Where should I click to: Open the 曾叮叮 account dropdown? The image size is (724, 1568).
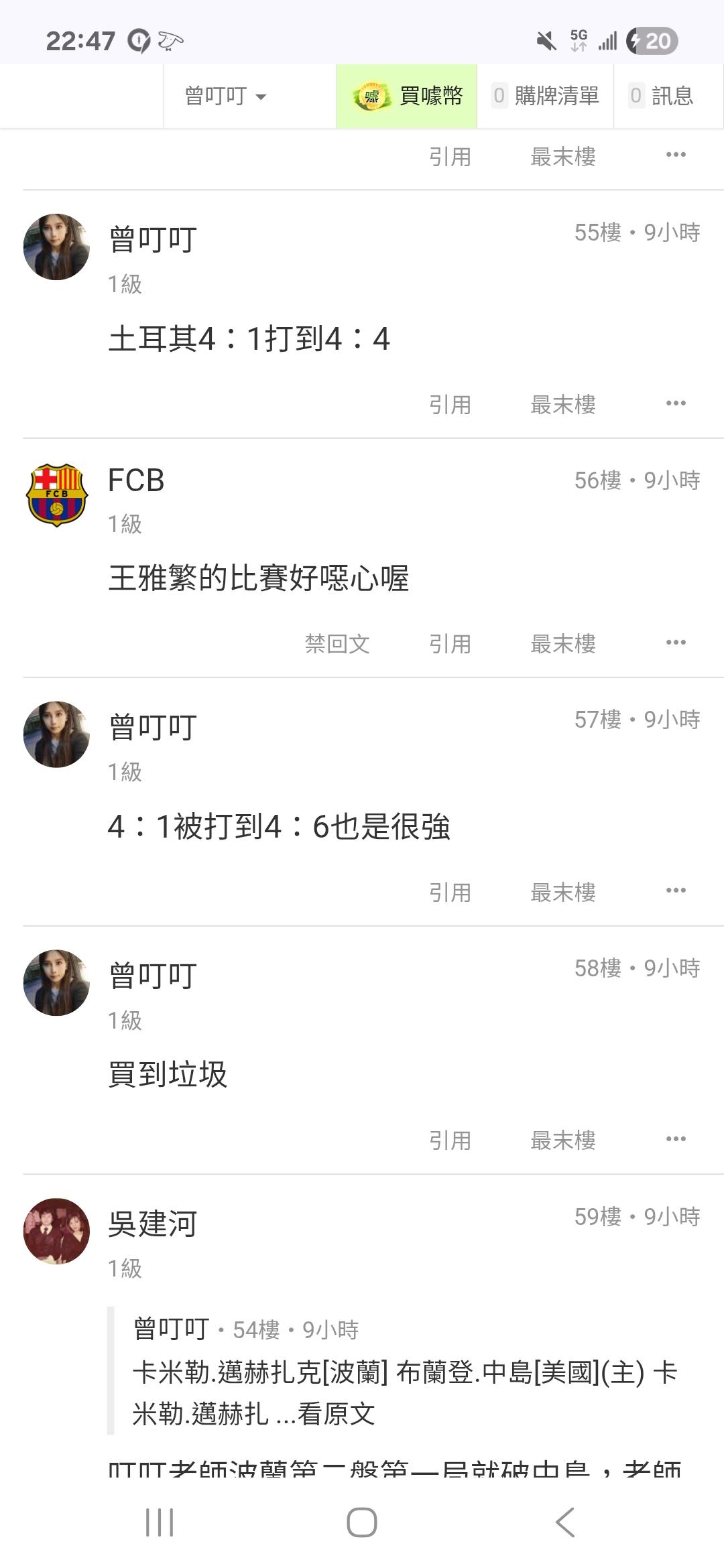tap(225, 96)
